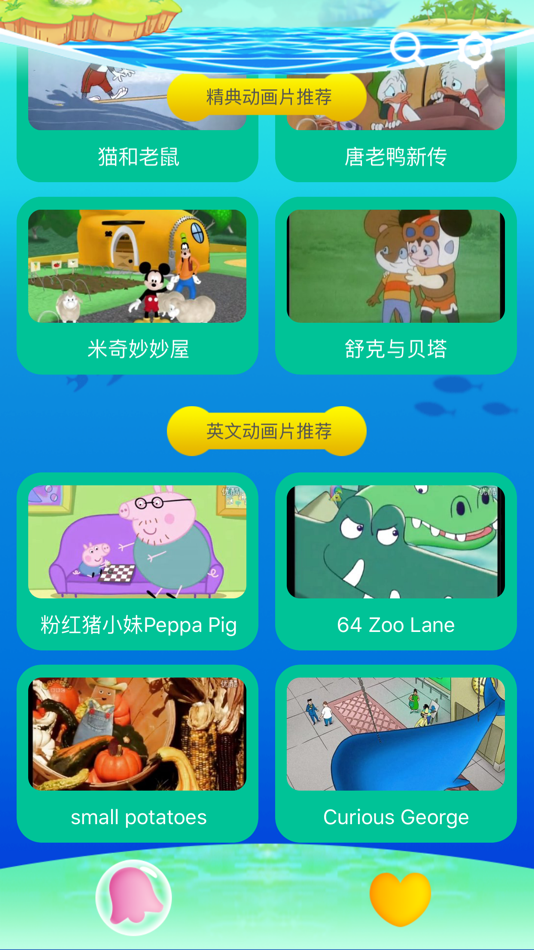Switch to the pink bell tab
The image size is (534, 950).
(133, 898)
